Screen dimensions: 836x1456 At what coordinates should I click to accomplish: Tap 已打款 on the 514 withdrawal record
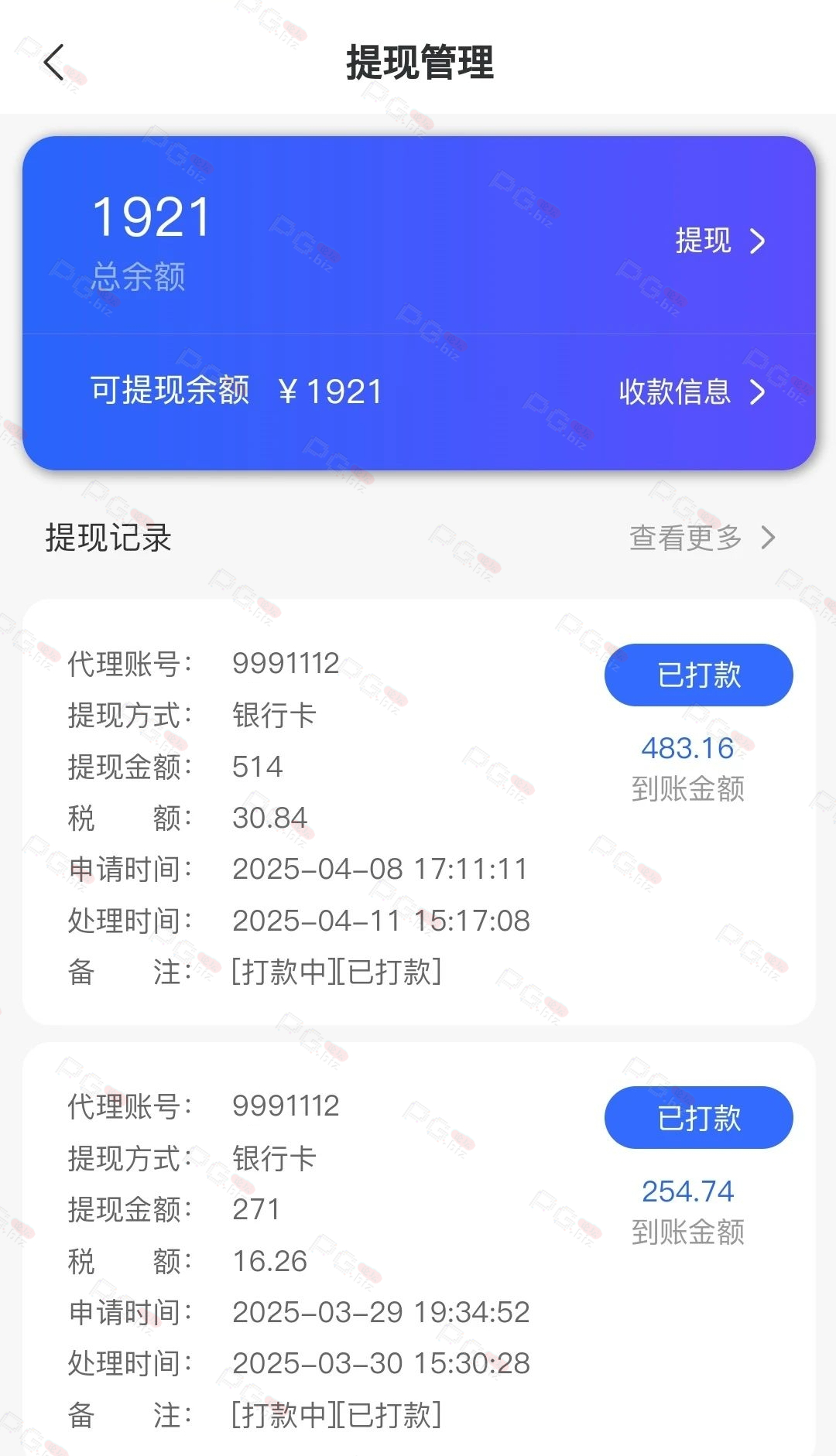[698, 675]
